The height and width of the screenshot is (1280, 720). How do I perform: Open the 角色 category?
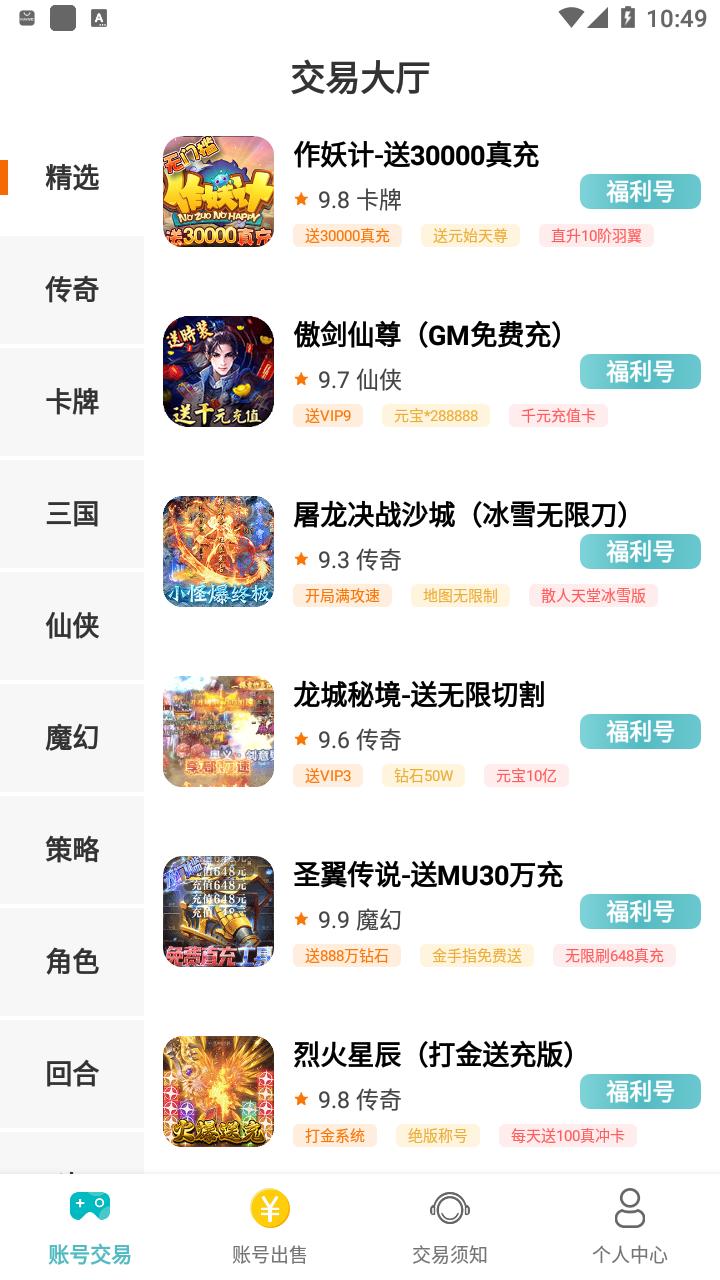point(72,962)
